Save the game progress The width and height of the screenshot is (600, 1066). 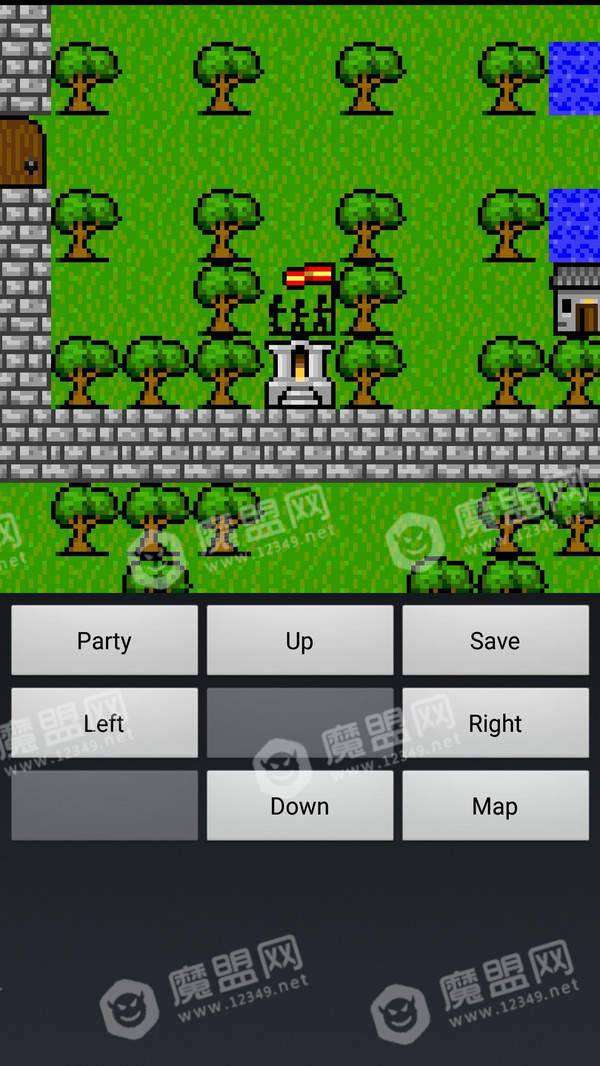click(x=495, y=641)
